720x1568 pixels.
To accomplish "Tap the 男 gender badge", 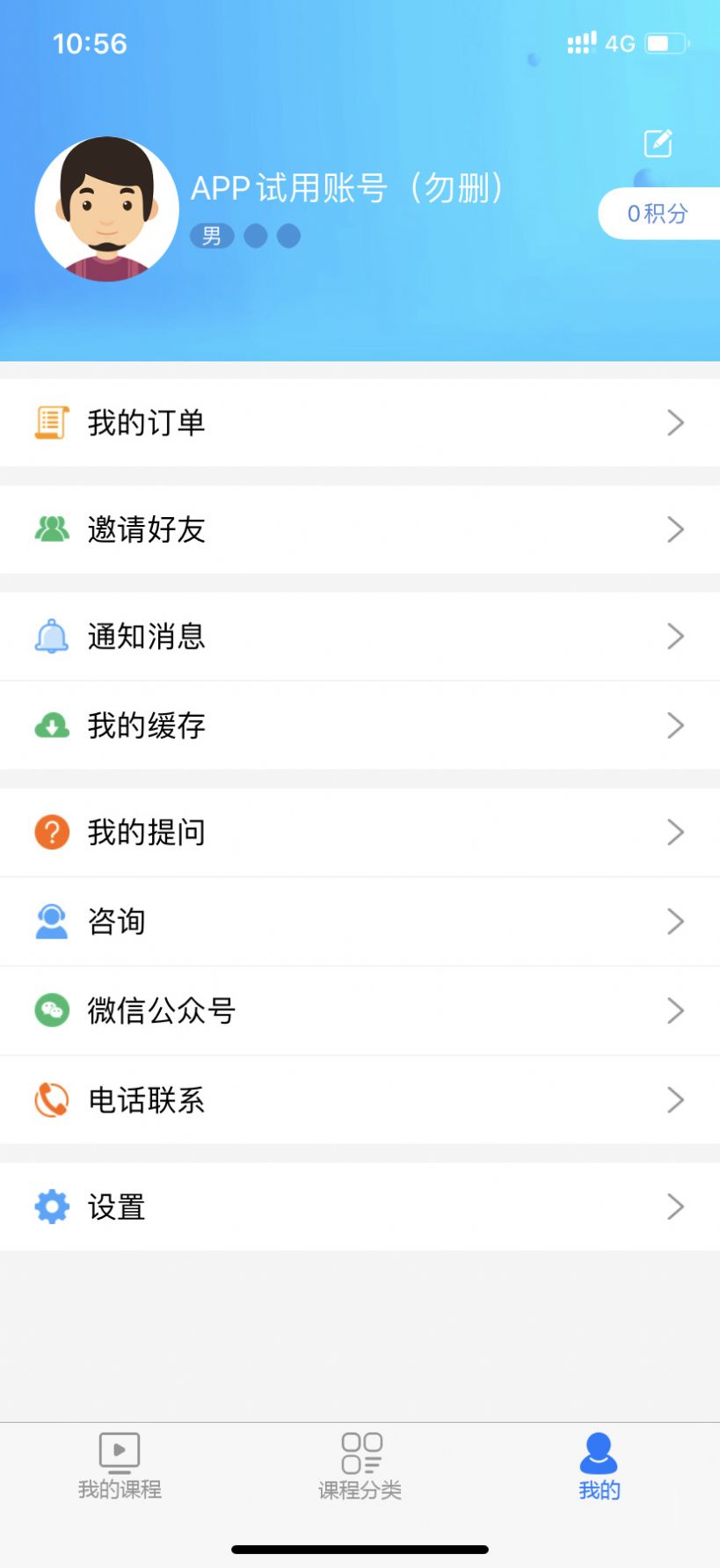I will click(x=212, y=236).
